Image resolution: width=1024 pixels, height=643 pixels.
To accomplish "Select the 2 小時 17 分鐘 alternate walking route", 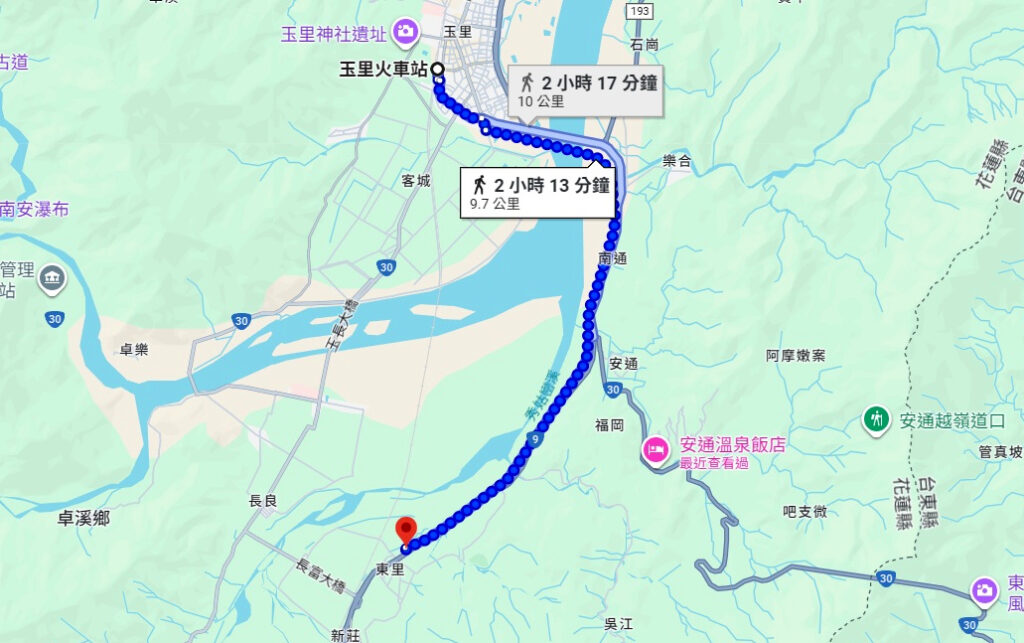I will [587, 92].
